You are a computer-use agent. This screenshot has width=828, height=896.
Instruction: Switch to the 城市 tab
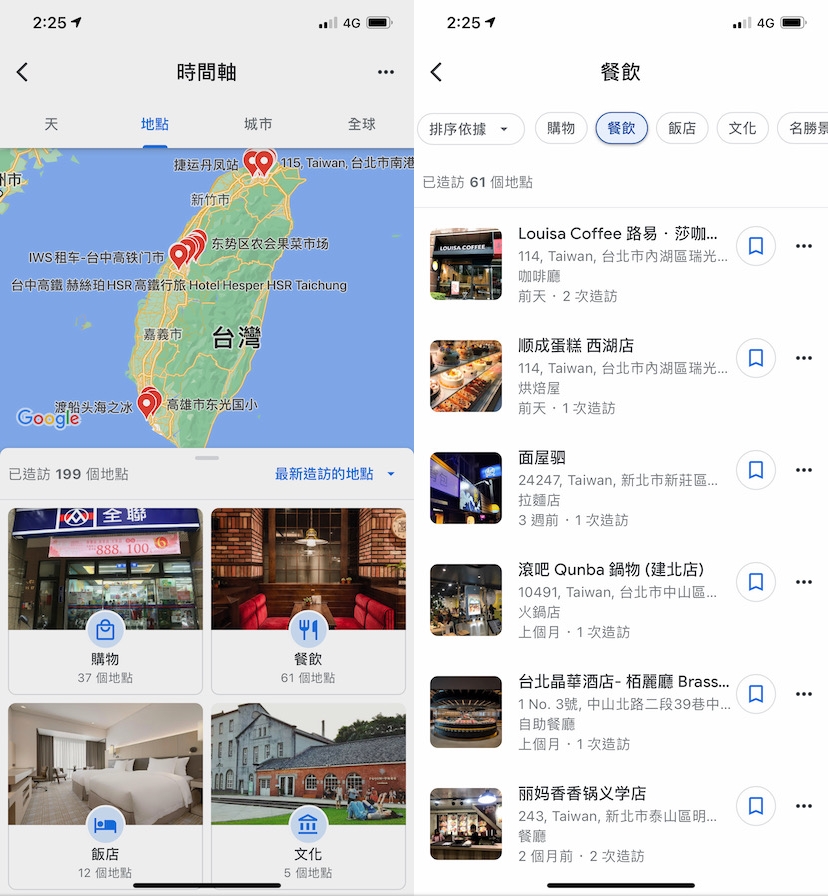tap(258, 124)
